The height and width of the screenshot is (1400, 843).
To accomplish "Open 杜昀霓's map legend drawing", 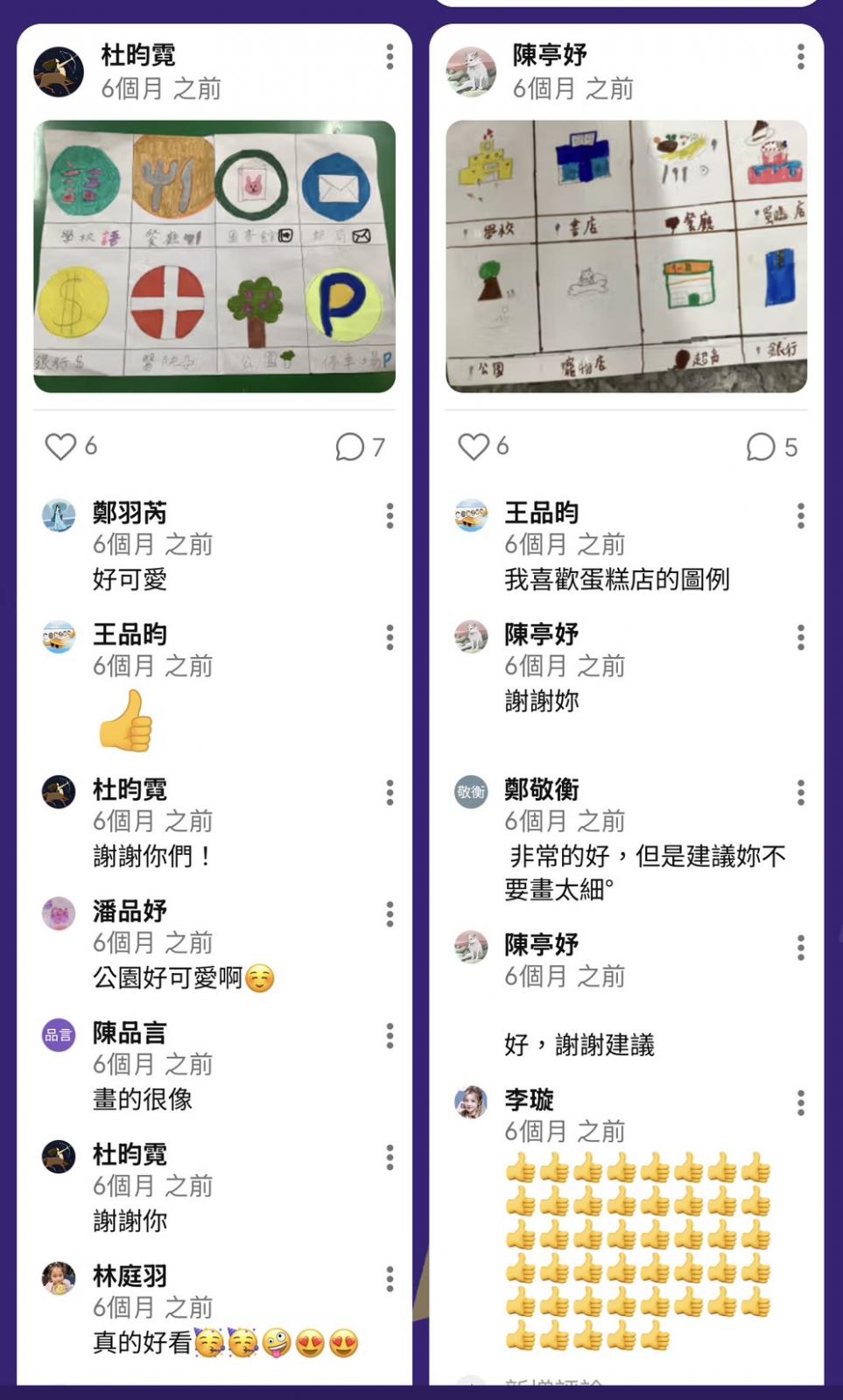I will (214, 256).
